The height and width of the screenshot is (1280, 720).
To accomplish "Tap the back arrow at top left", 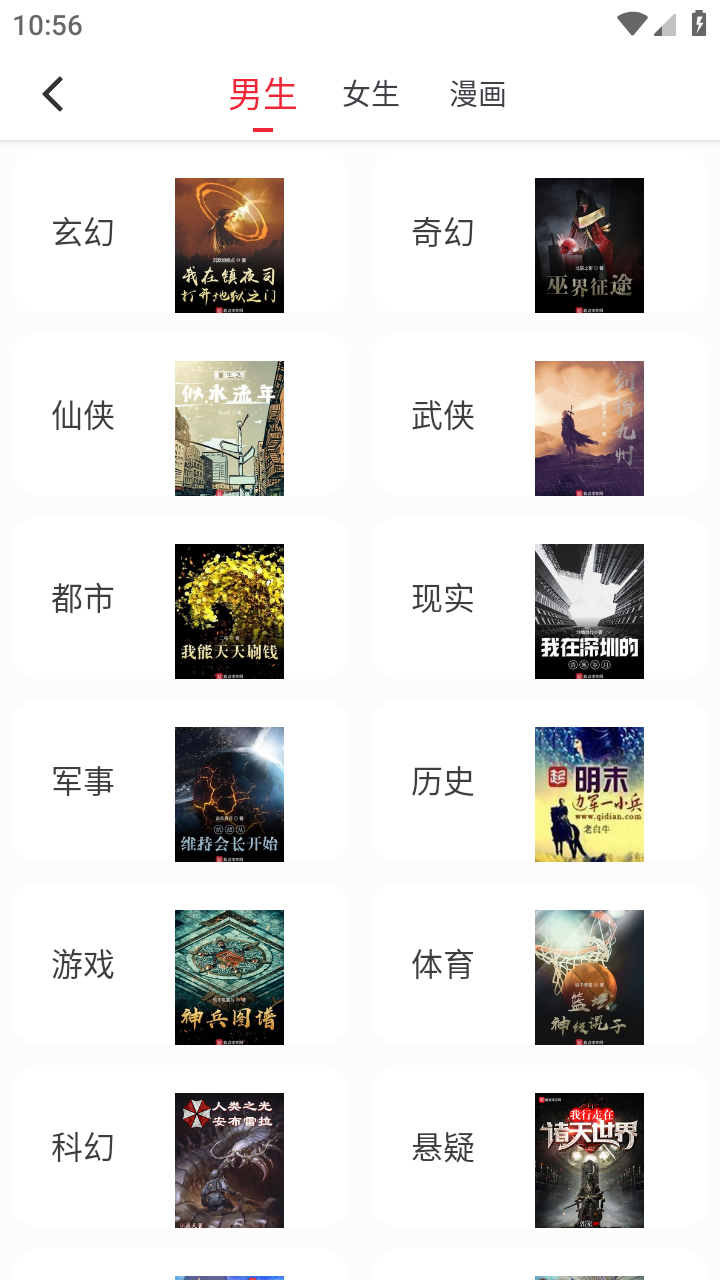I will [x=52, y=92].
